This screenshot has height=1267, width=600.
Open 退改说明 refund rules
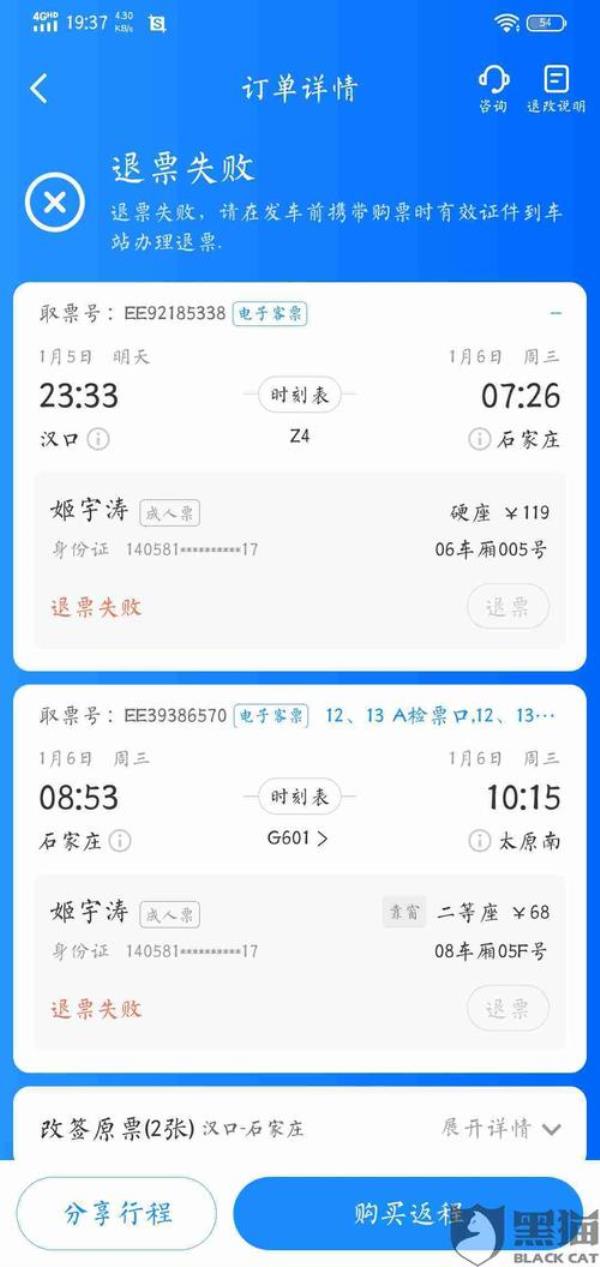coord(556,88)
